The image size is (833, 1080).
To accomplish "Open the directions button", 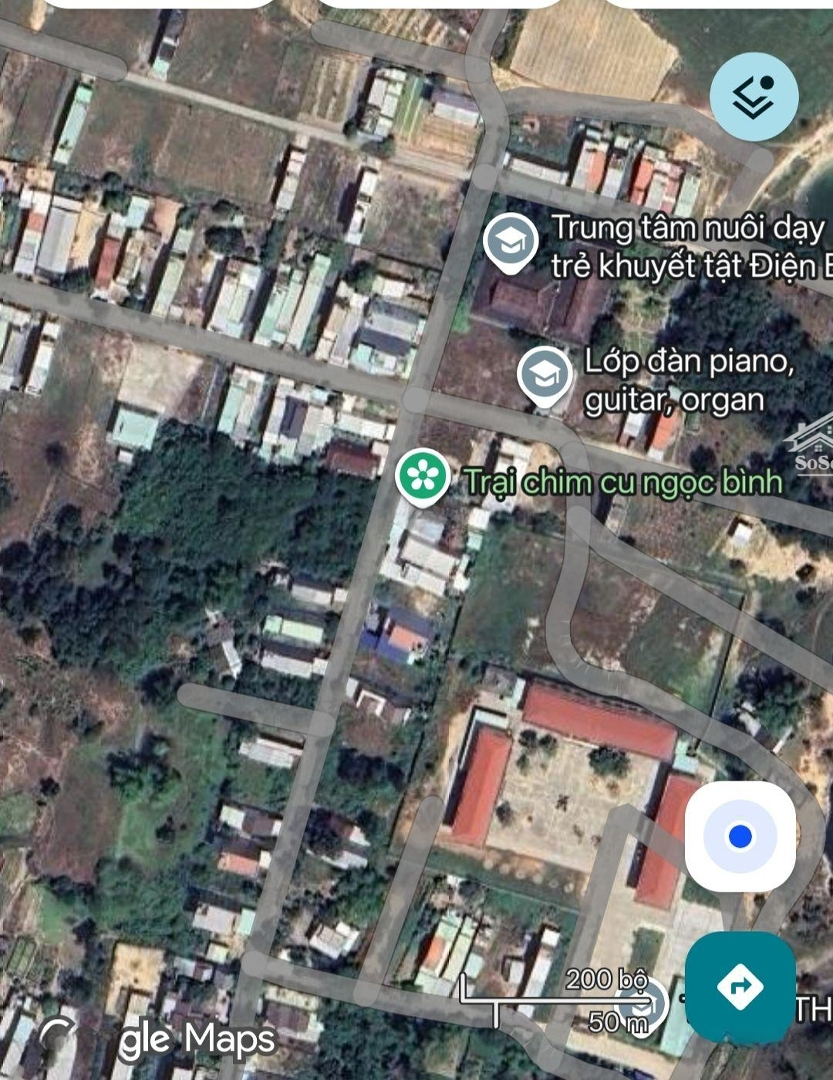I will [x=741, y=987].
